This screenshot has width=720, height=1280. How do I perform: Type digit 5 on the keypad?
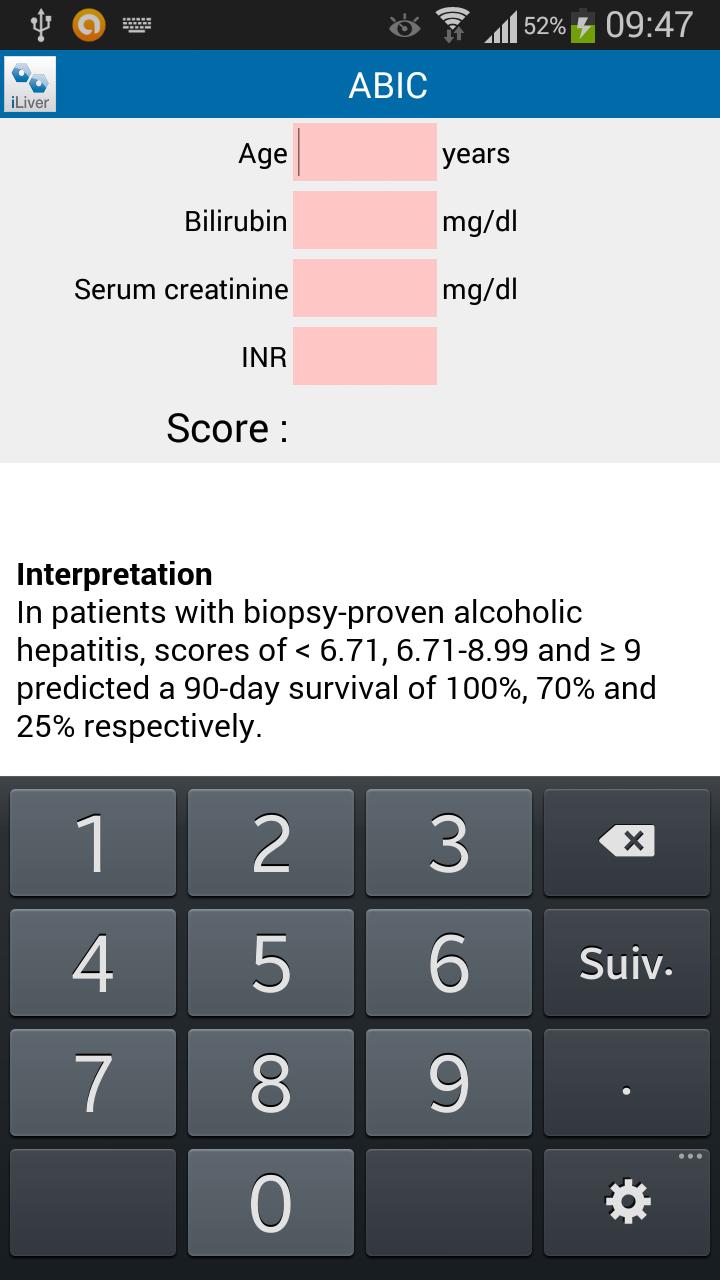[x=270, y=962]
